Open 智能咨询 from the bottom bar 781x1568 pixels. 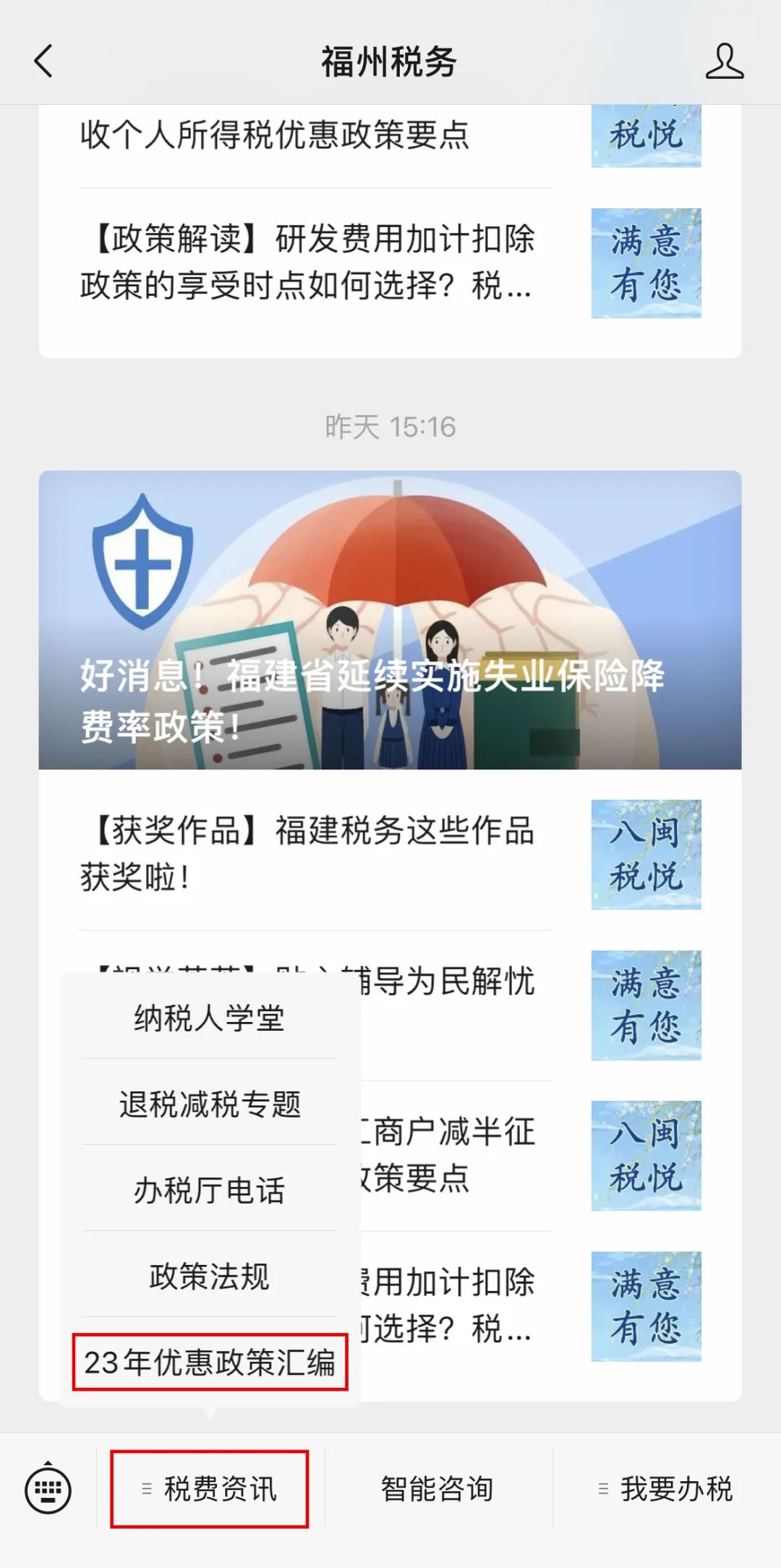click(437, 1489)
